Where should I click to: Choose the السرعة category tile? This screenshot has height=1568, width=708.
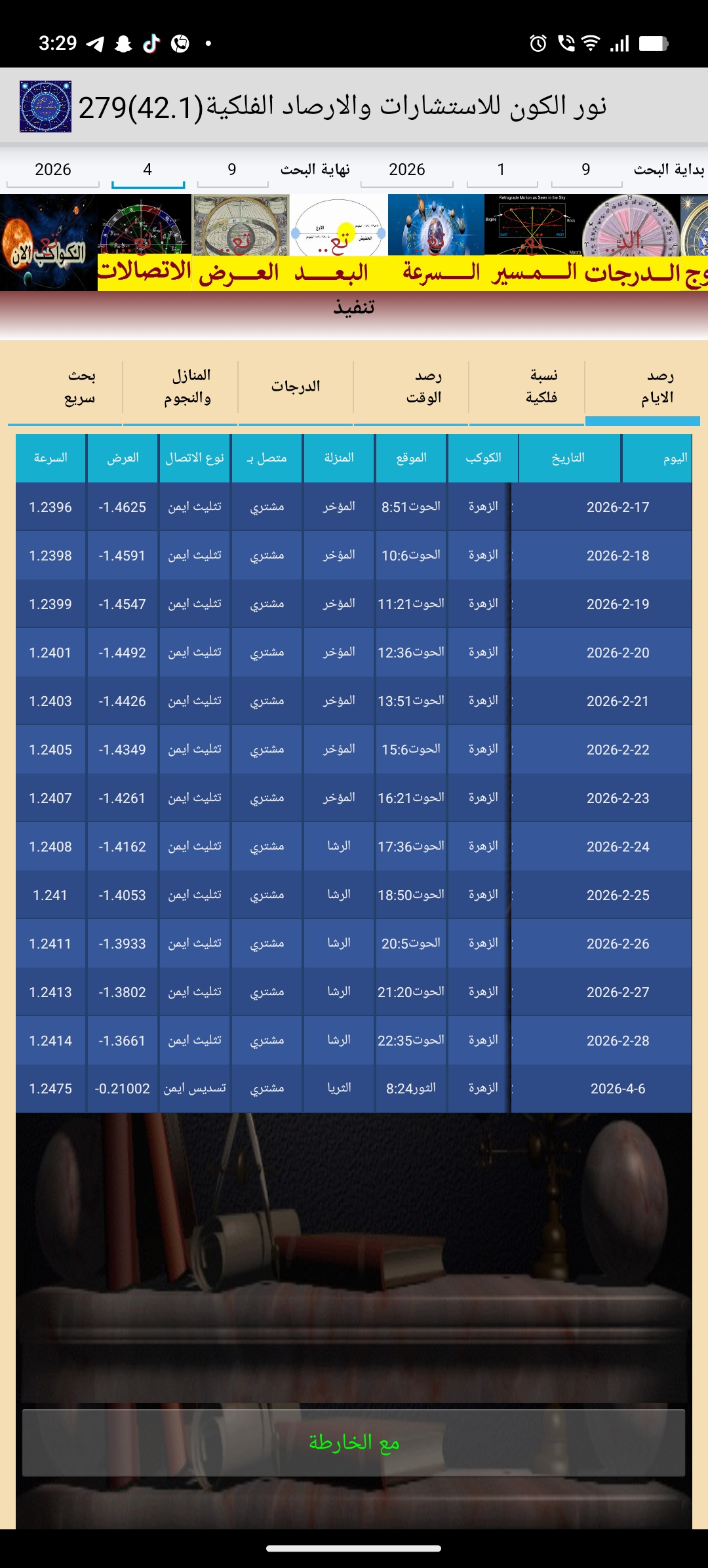436,244
